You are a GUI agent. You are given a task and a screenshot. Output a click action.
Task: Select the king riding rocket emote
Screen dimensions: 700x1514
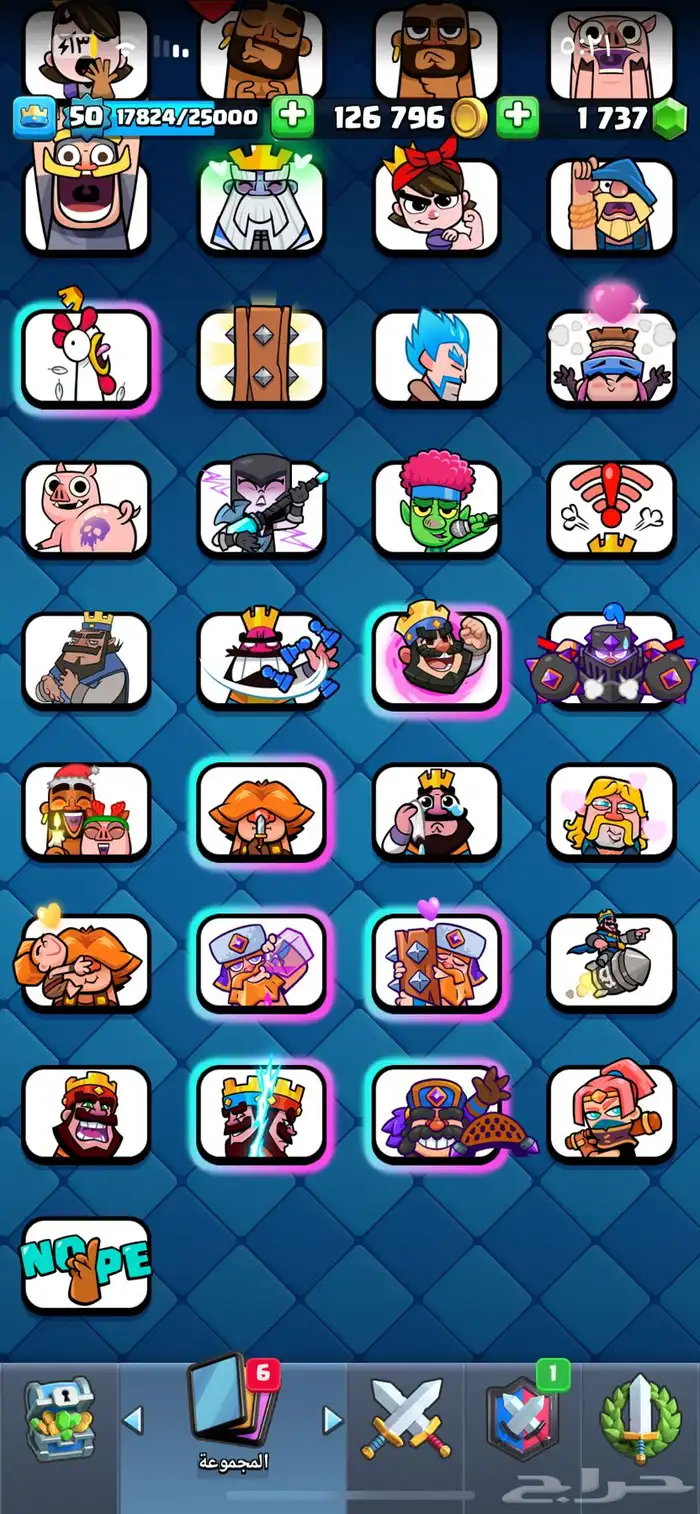coord(611,962)
